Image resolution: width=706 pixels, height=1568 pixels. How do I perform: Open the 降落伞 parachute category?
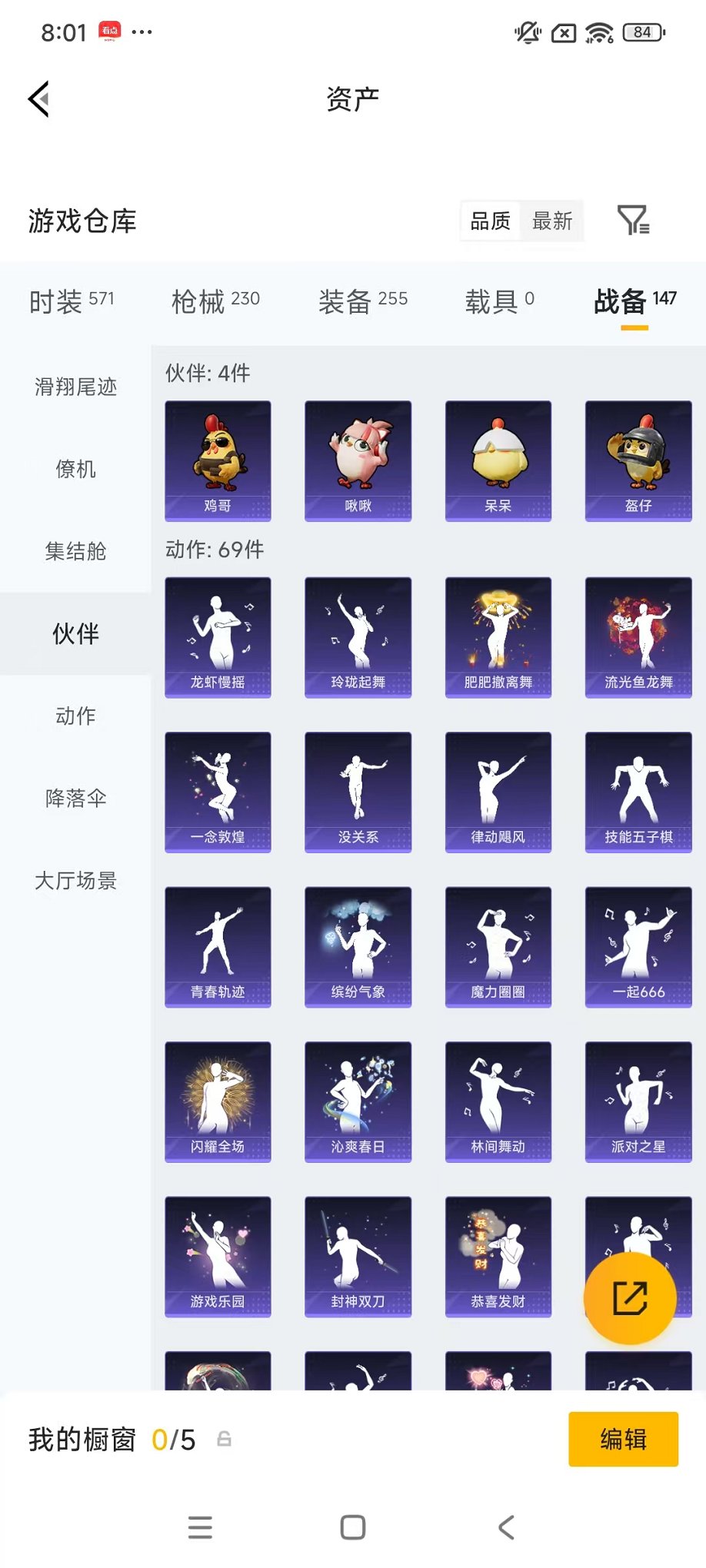(75, 798)
